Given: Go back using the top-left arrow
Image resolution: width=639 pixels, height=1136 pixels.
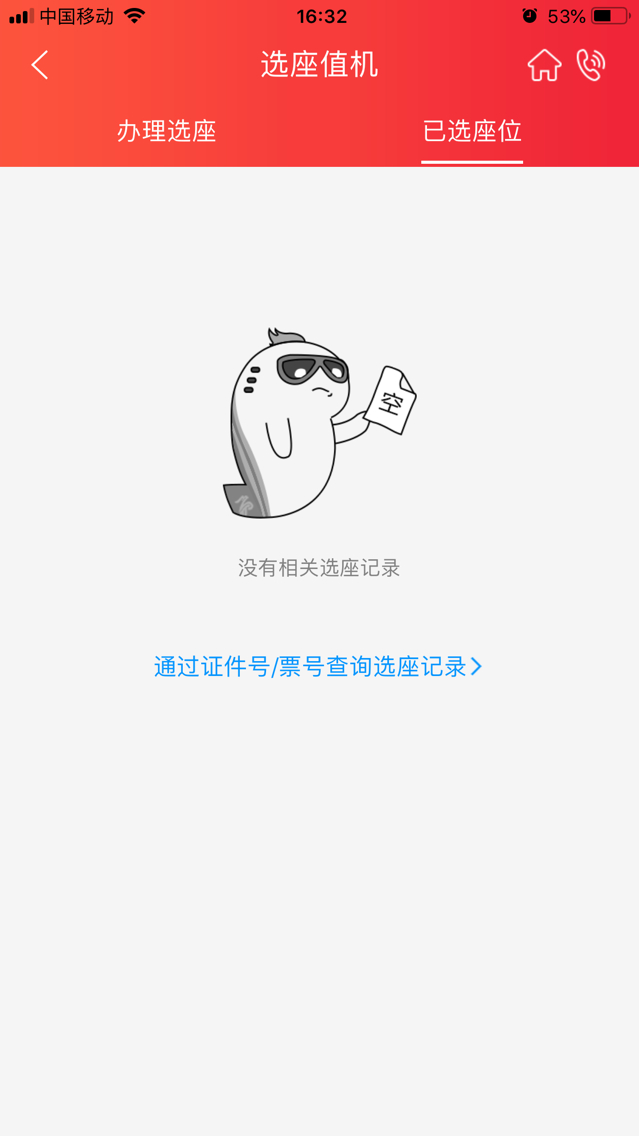Looking at the screenshot, I should [40, 66].
